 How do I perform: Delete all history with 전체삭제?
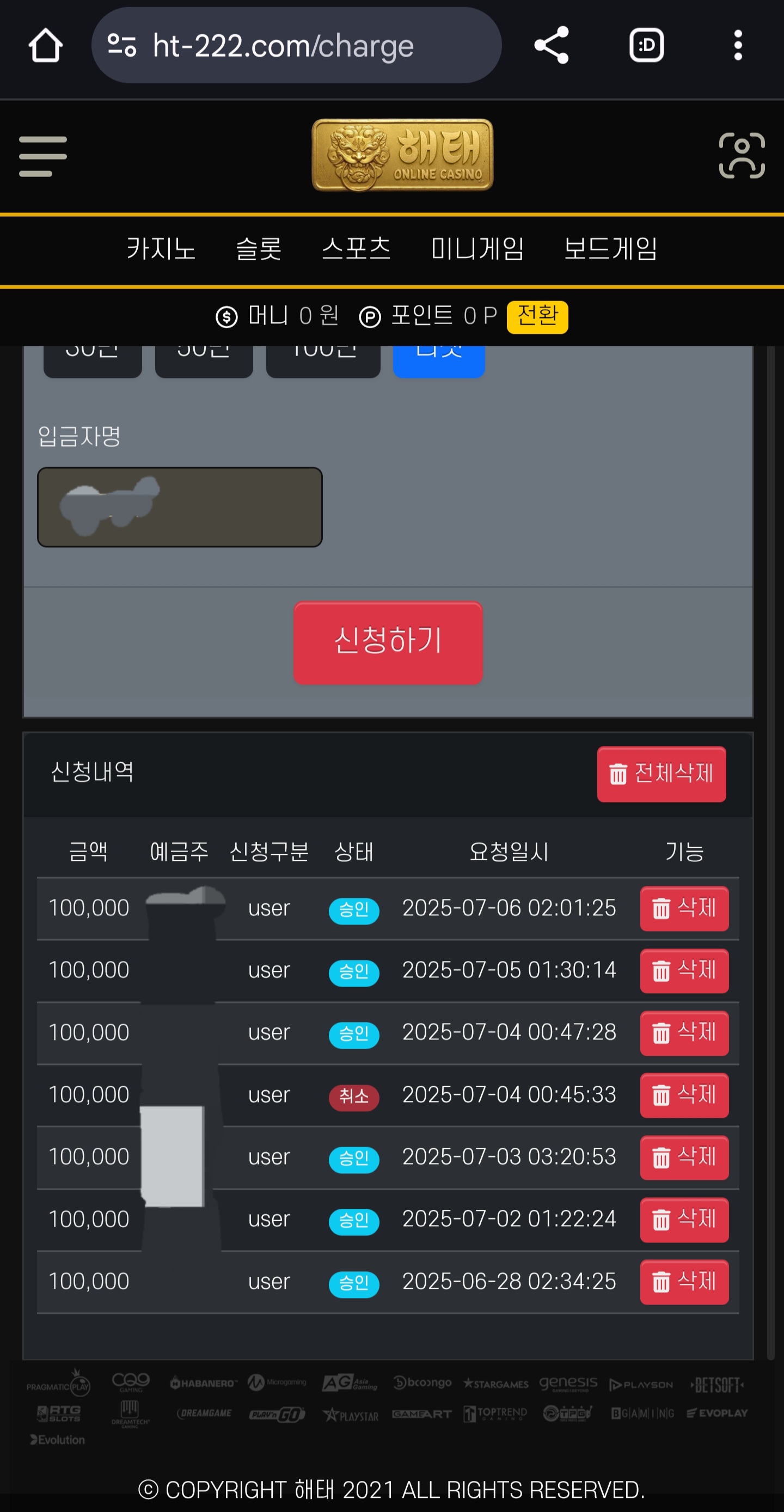tap(661, 774)
